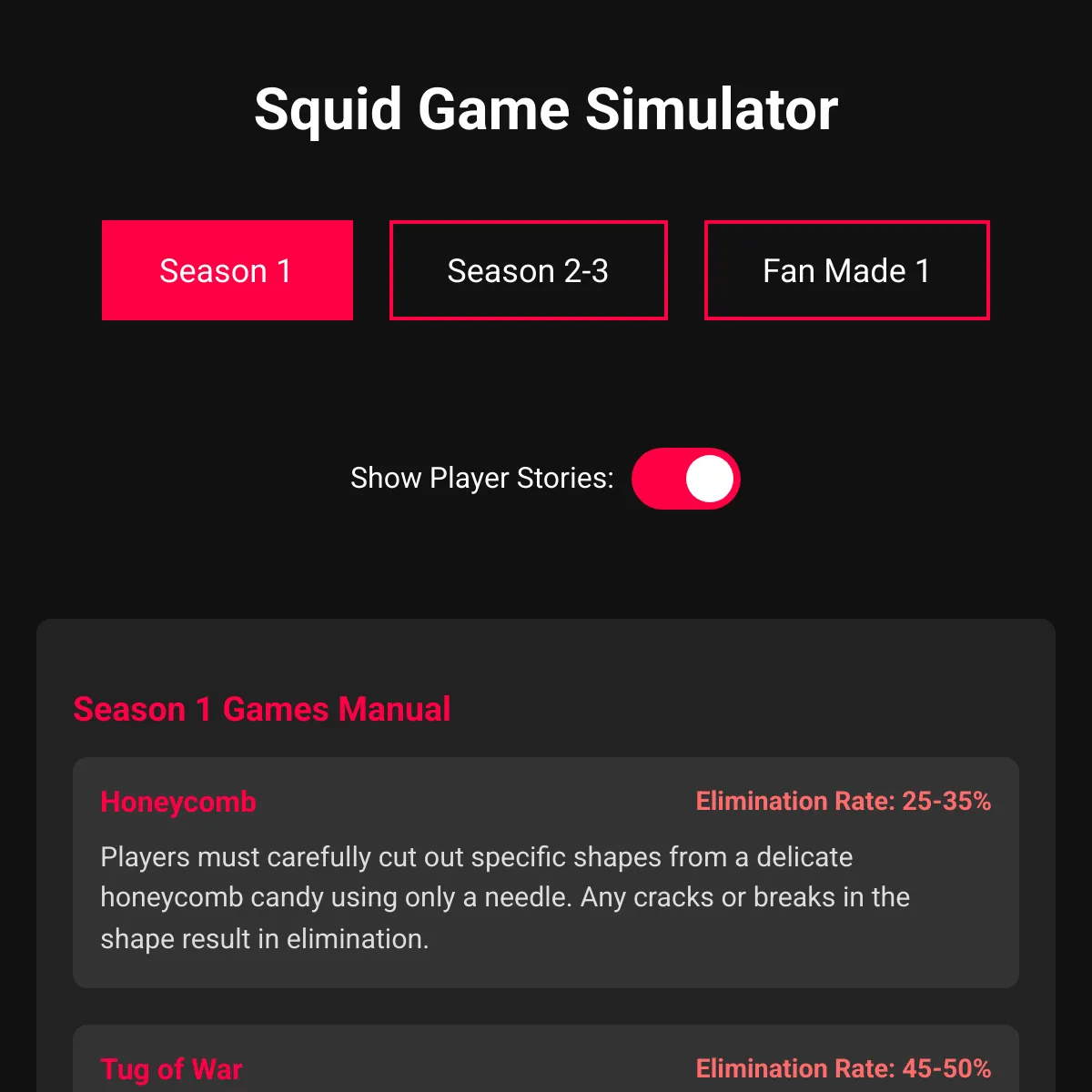
Task: Select the Season 1 tab
Action: tap(227, 270)
